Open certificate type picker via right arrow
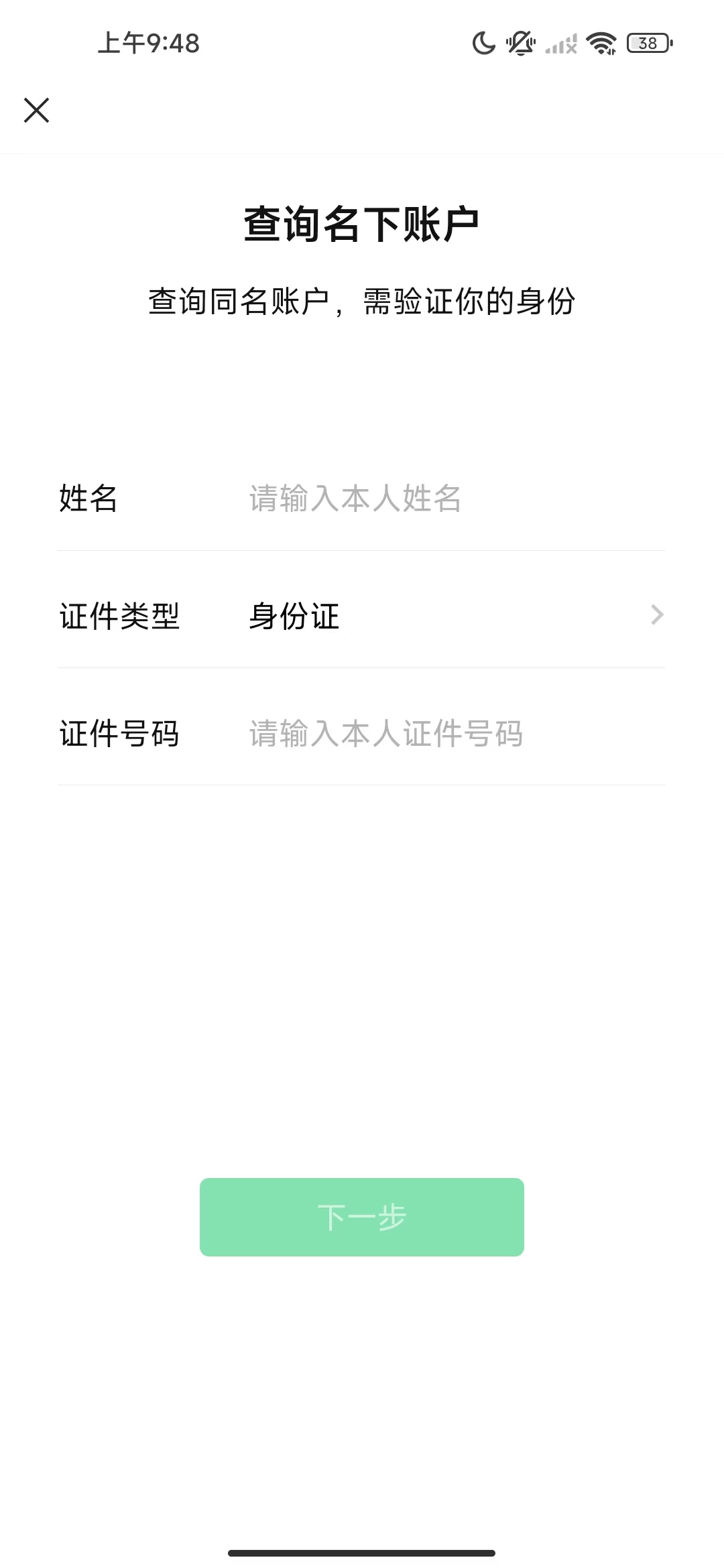 (x=658, y=614)
